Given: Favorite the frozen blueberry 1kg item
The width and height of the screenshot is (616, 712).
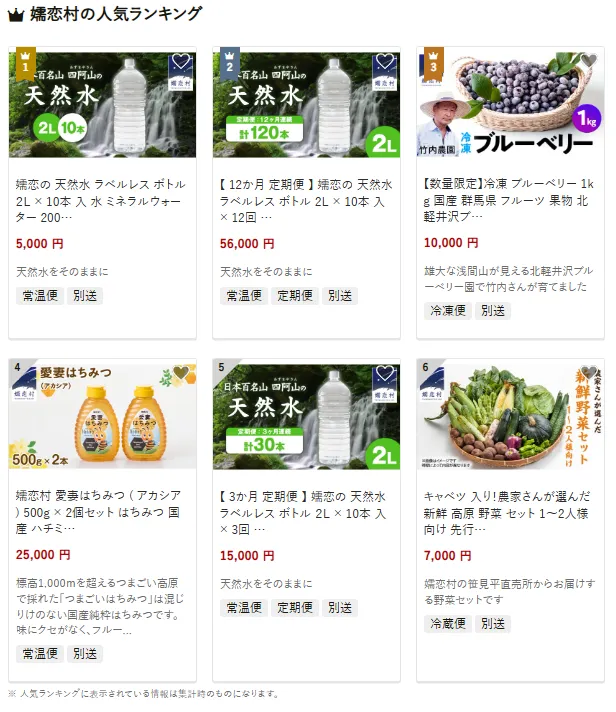Looking at the screenshot, I should 589,62.
